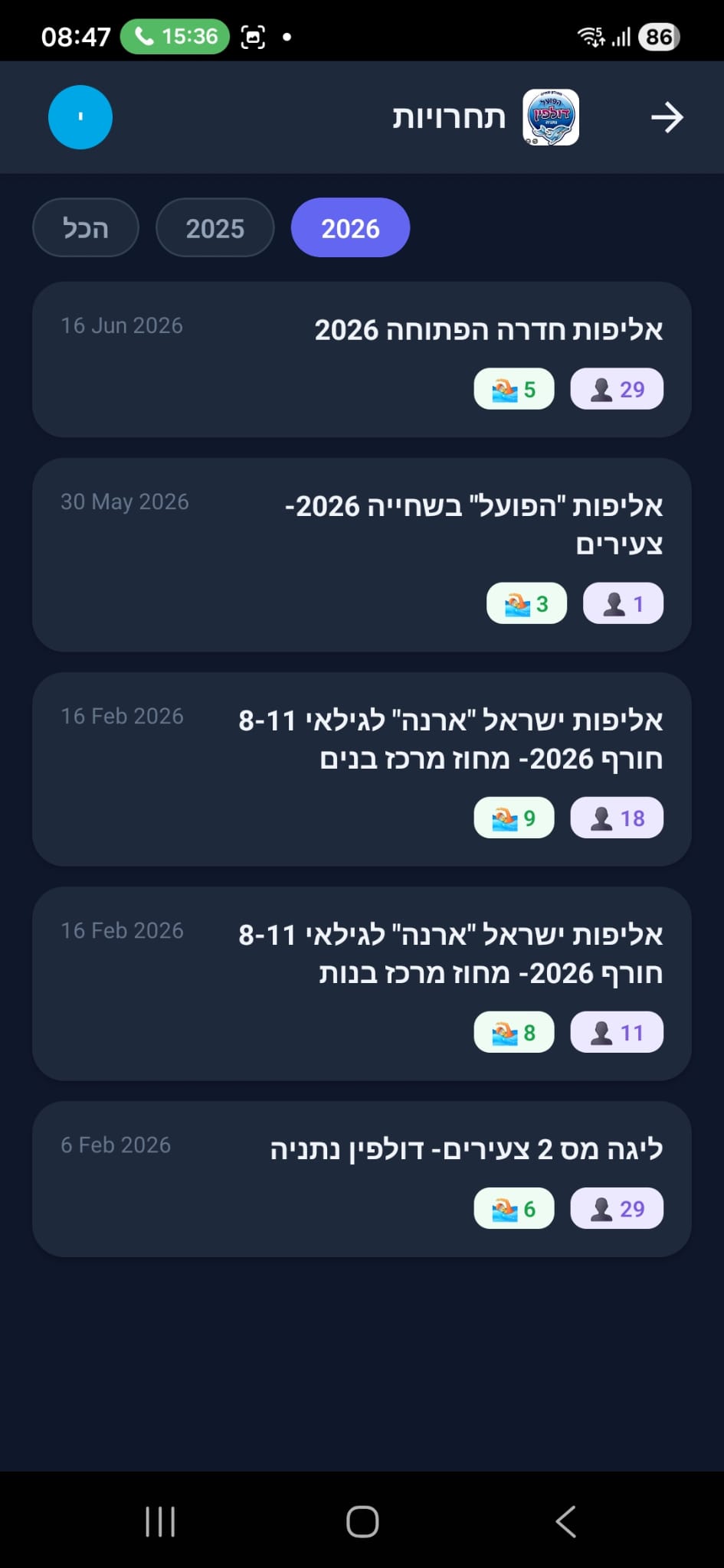Switch to the 2025 filter chip
This screenshot has height=1568, width=724.
[215, 228]
